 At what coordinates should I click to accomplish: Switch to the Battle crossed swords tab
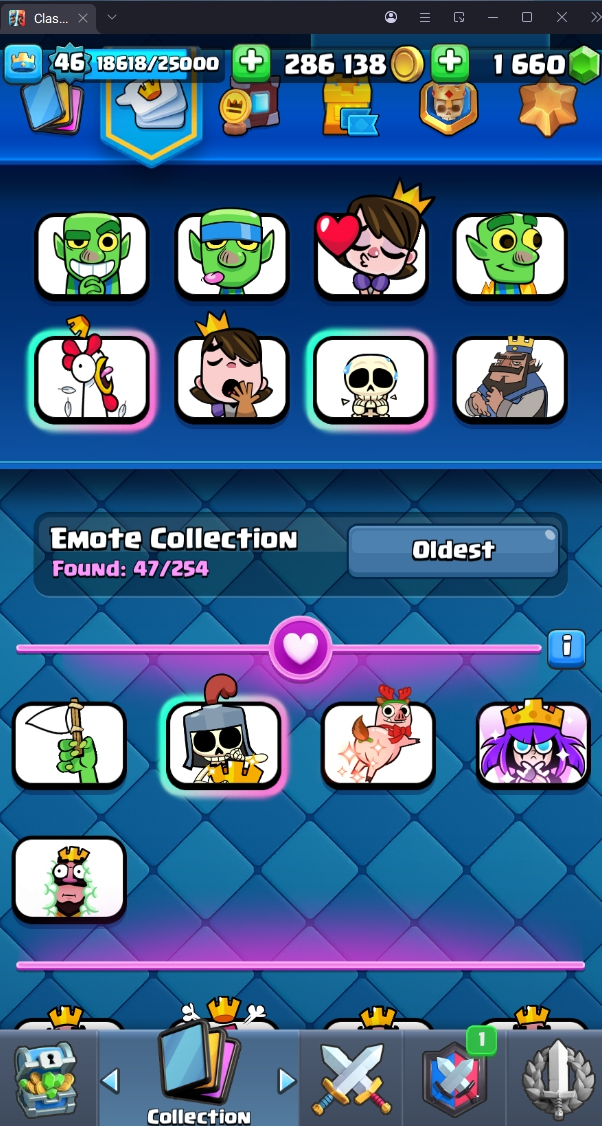tap(352, 1080)
